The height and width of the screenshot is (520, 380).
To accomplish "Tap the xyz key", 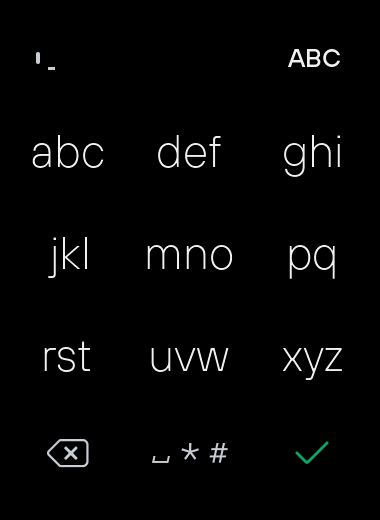I will pos(312,362).
